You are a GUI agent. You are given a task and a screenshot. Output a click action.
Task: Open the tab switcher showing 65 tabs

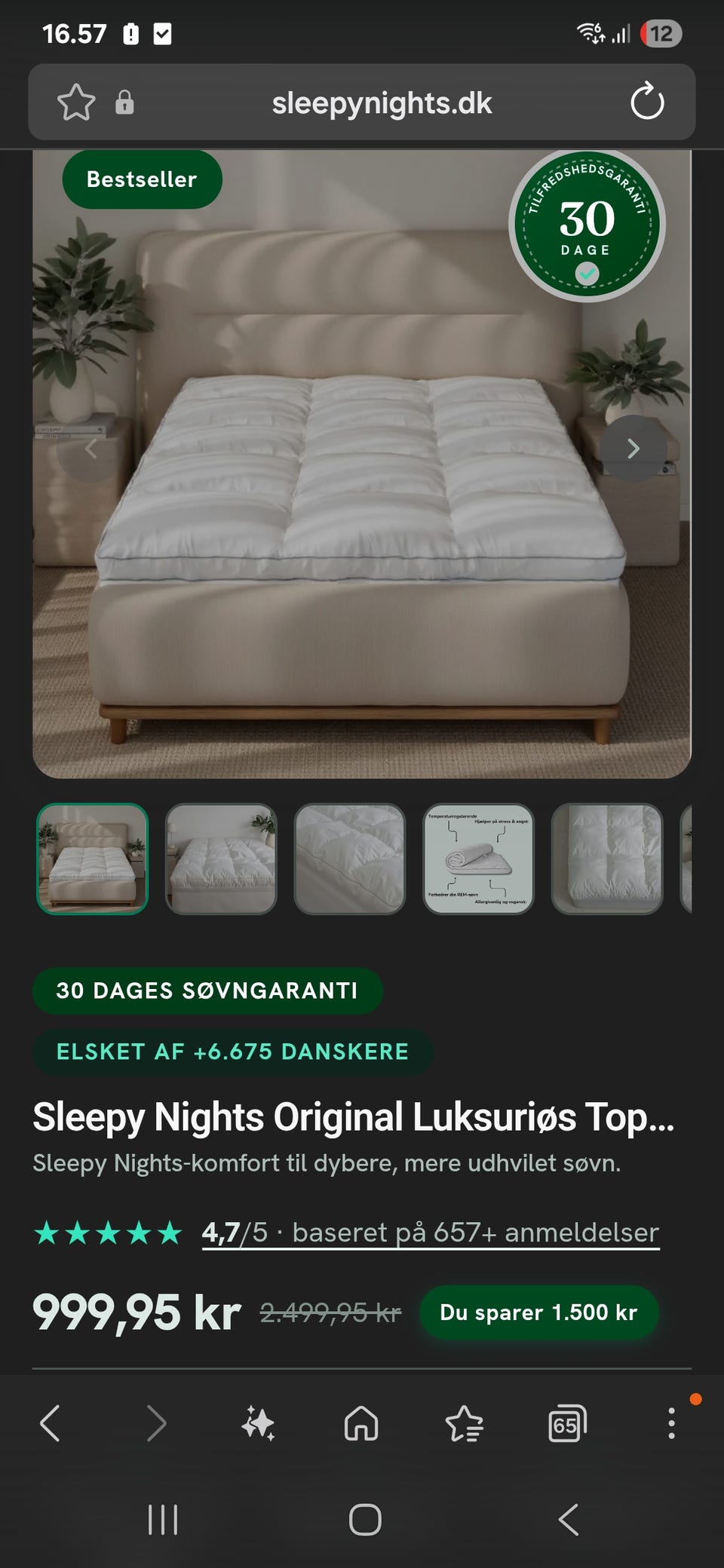tap(567, 1423)
